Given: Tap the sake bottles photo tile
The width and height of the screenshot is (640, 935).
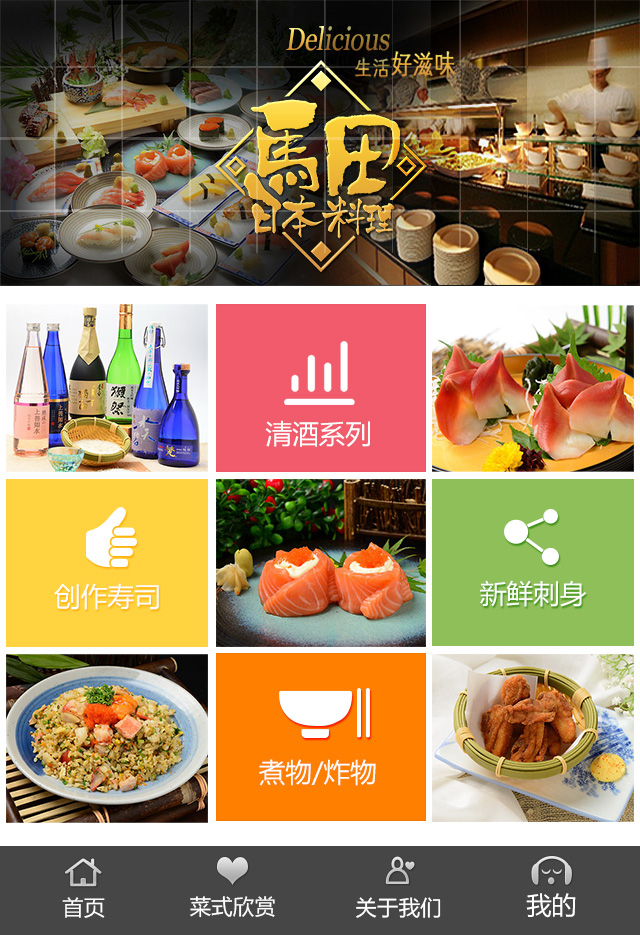Looking at the screenshot, I should (x=107, y=388).
